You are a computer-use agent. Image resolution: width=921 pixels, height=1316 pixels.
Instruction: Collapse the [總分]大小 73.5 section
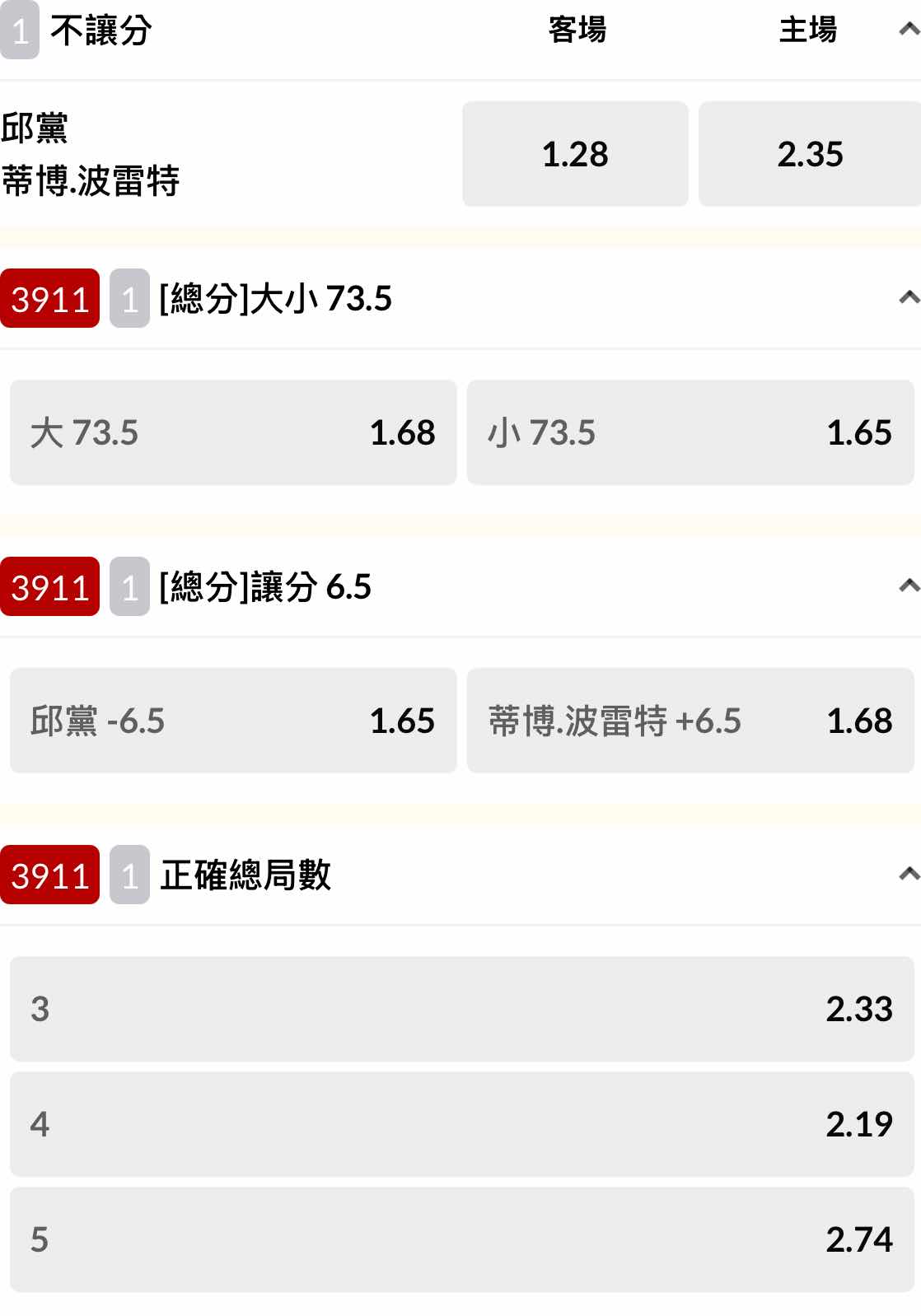(x=907, y=297)
